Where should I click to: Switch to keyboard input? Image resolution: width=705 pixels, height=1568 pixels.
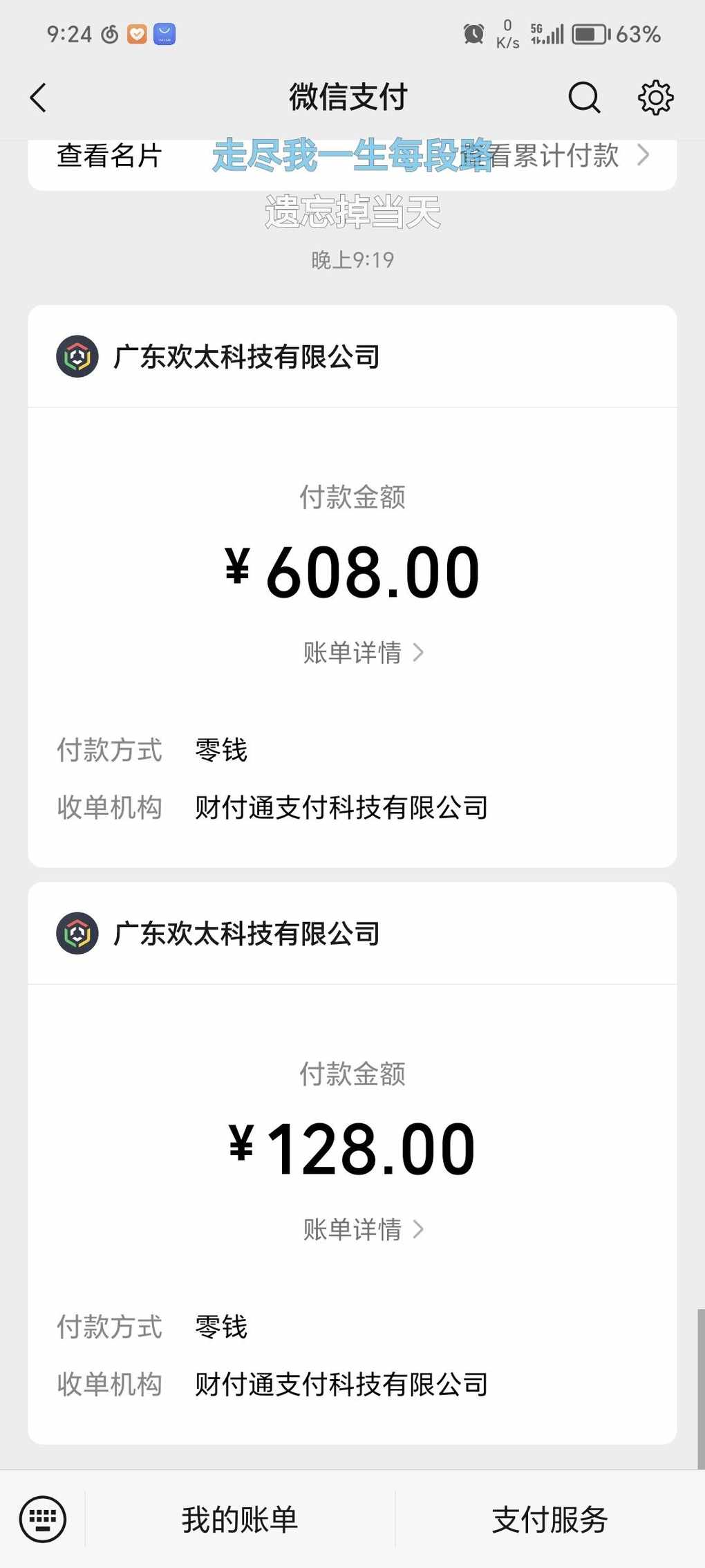43,1520
